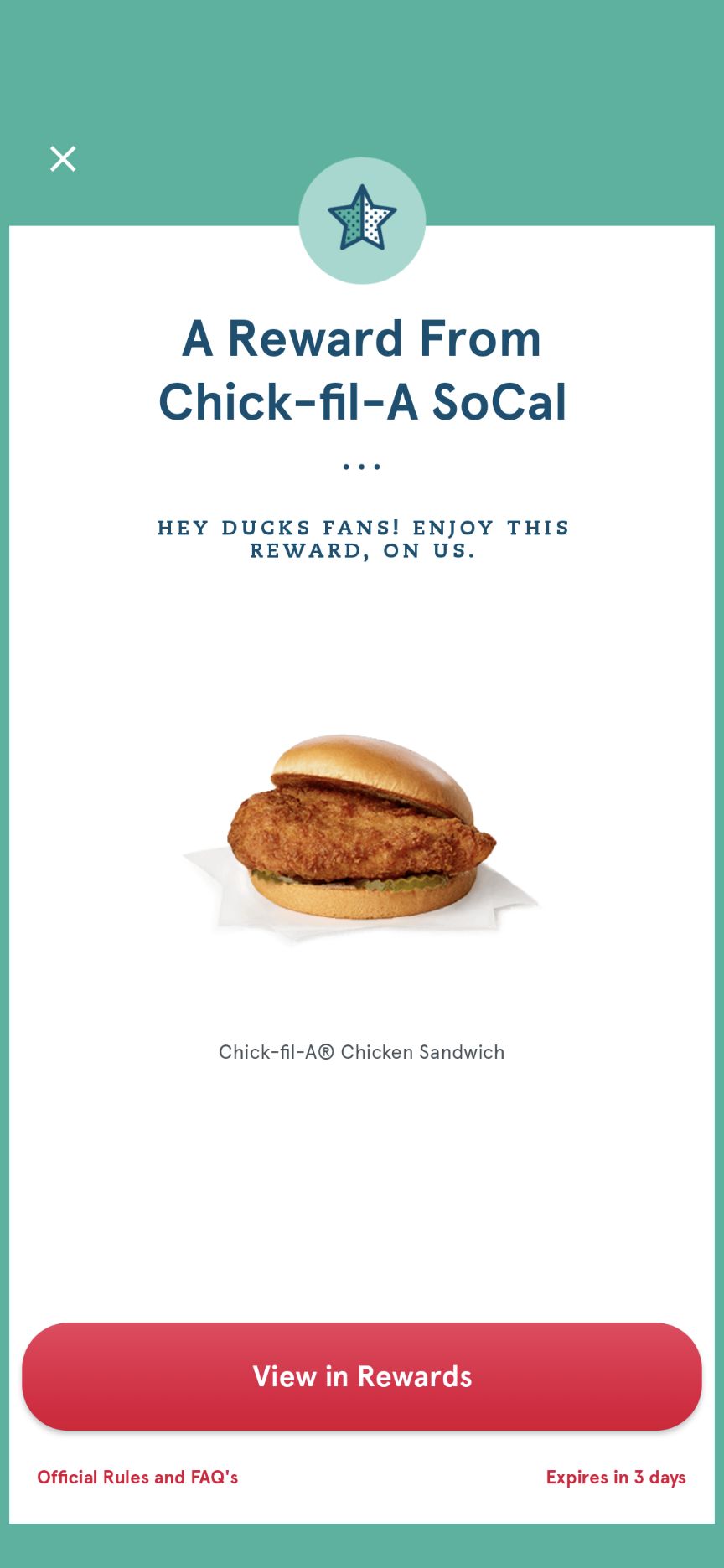Tap the Hey Ducks Fans message
The image size is (724, 1568).
coord(362,539)
